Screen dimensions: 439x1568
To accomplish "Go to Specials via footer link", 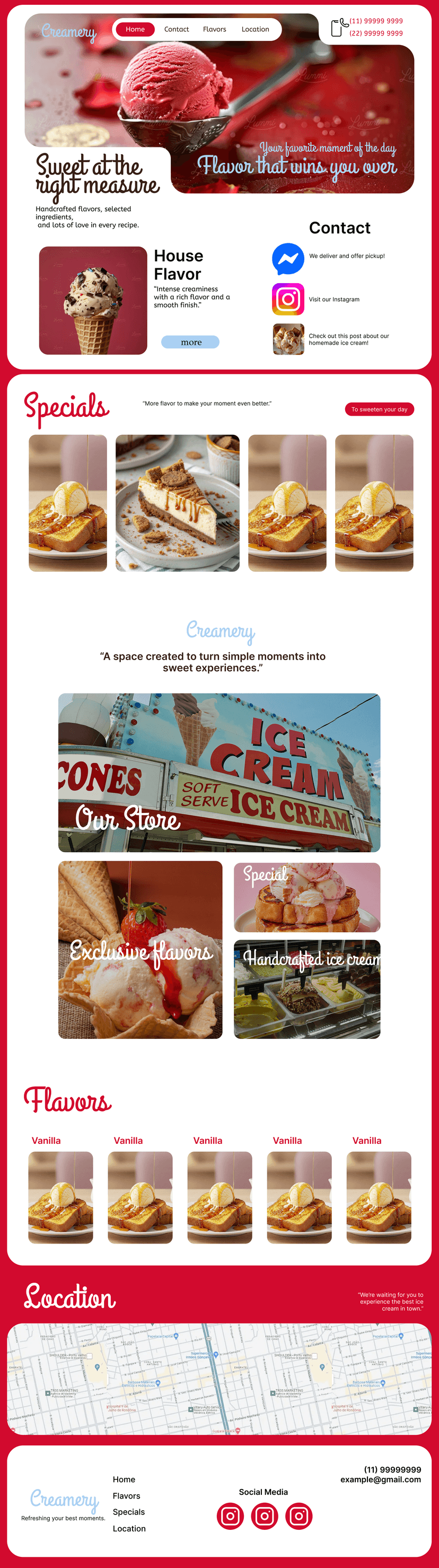I will 128,1511.
